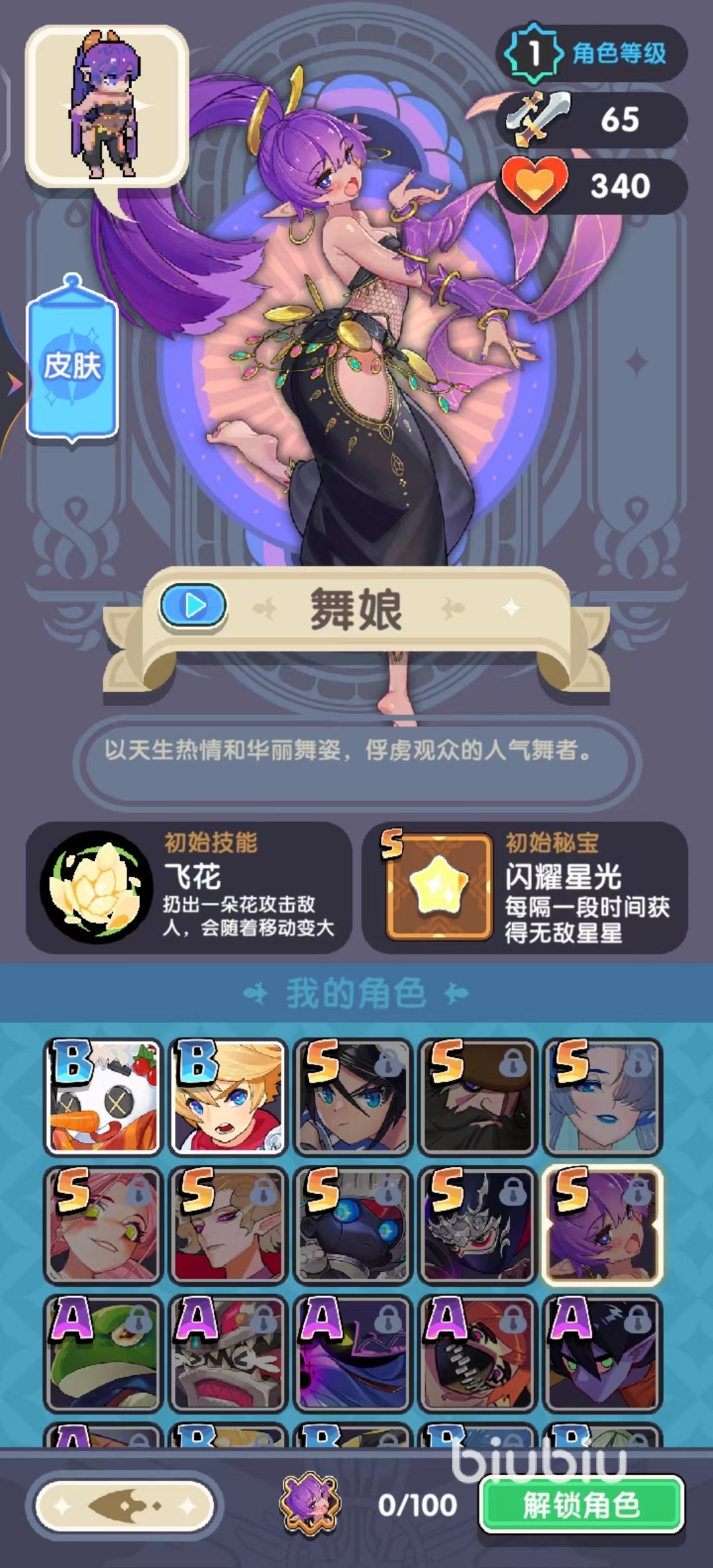Viewport: 713px width, 1568px height.
Task: Choose the locked S-rank black-haired character
Action: [x=353, y=1097]
